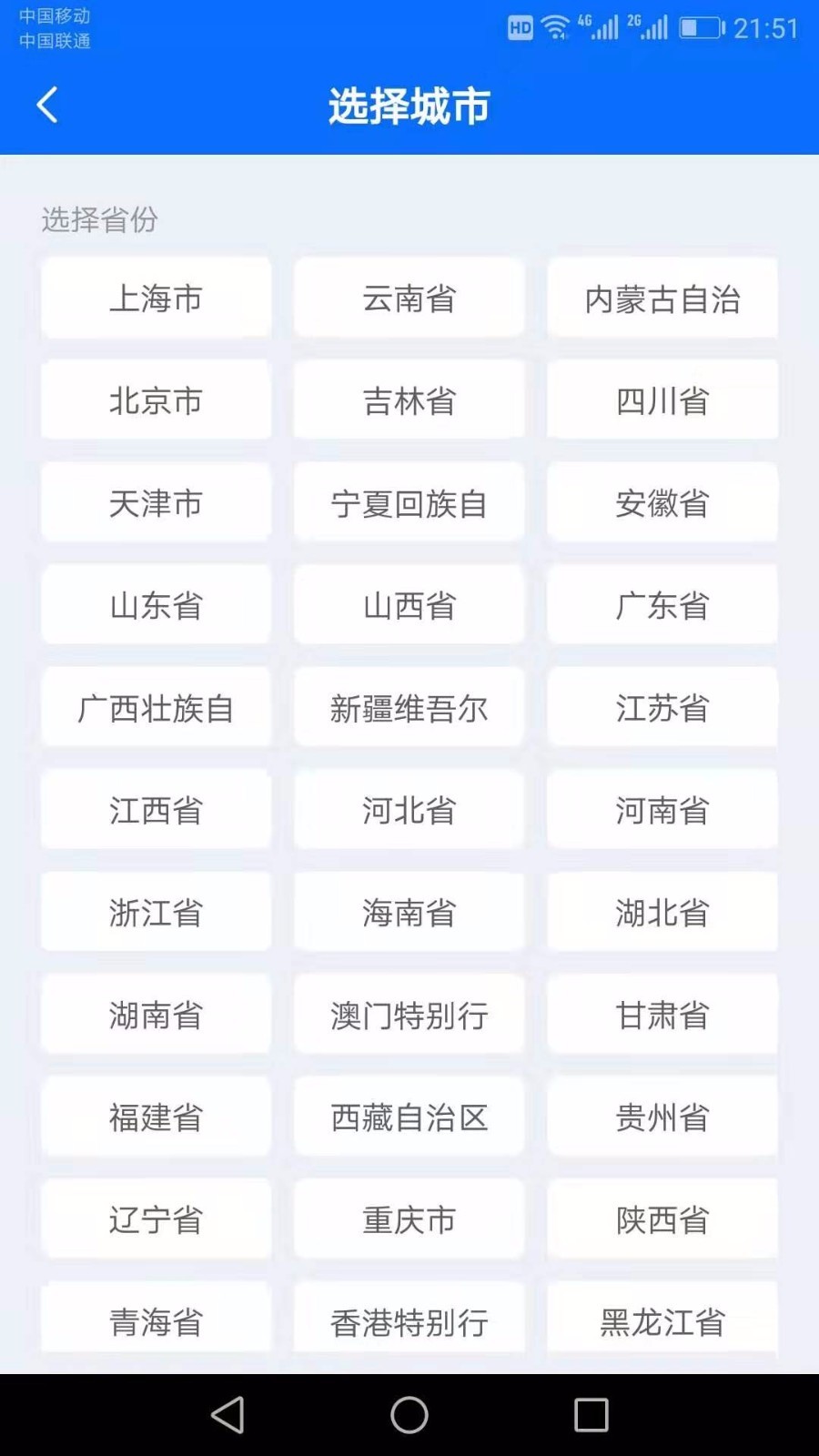
Task: Go back using the header arrow
Action: point(47,105)
